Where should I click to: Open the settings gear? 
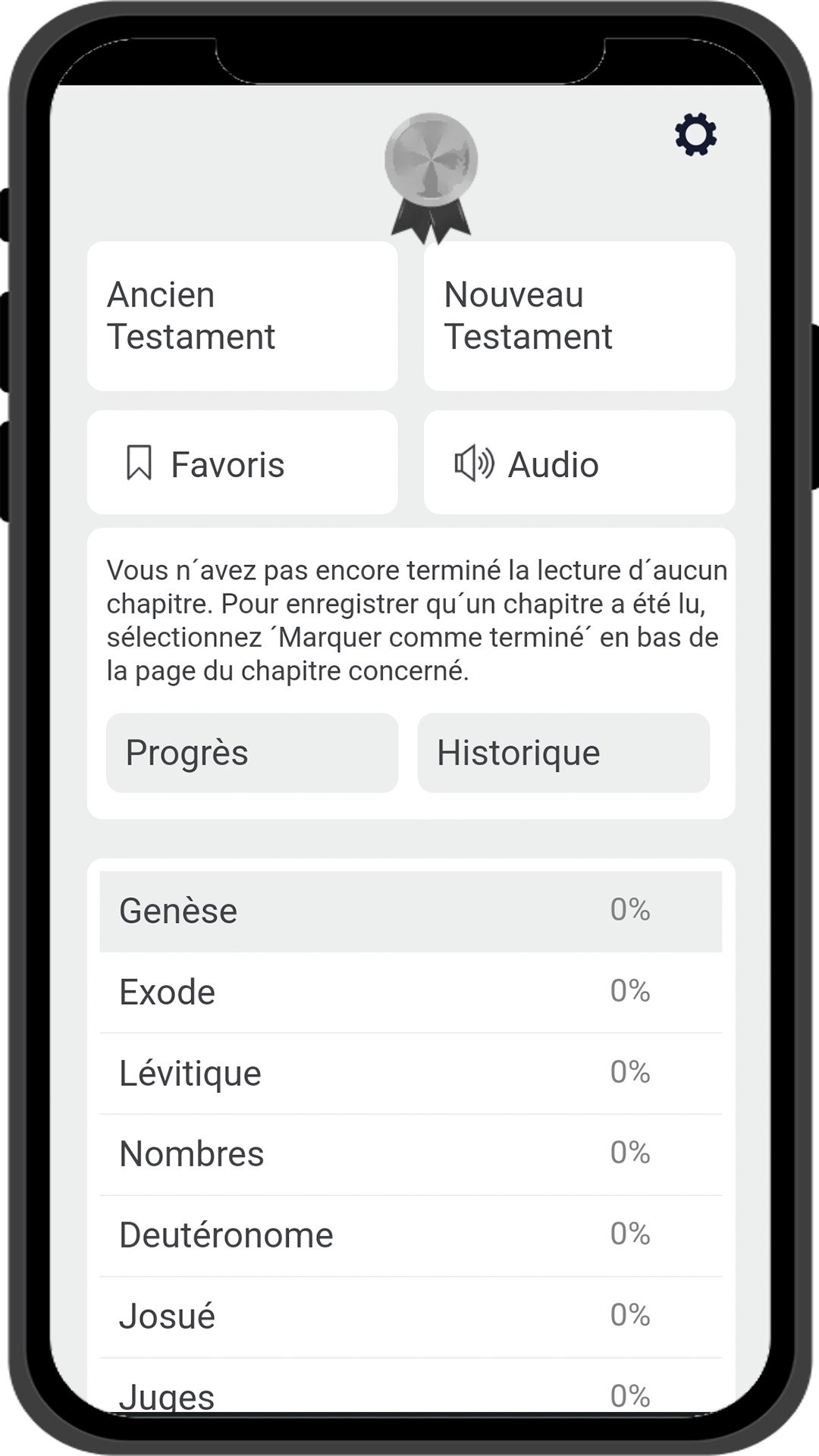click(695, 135)
